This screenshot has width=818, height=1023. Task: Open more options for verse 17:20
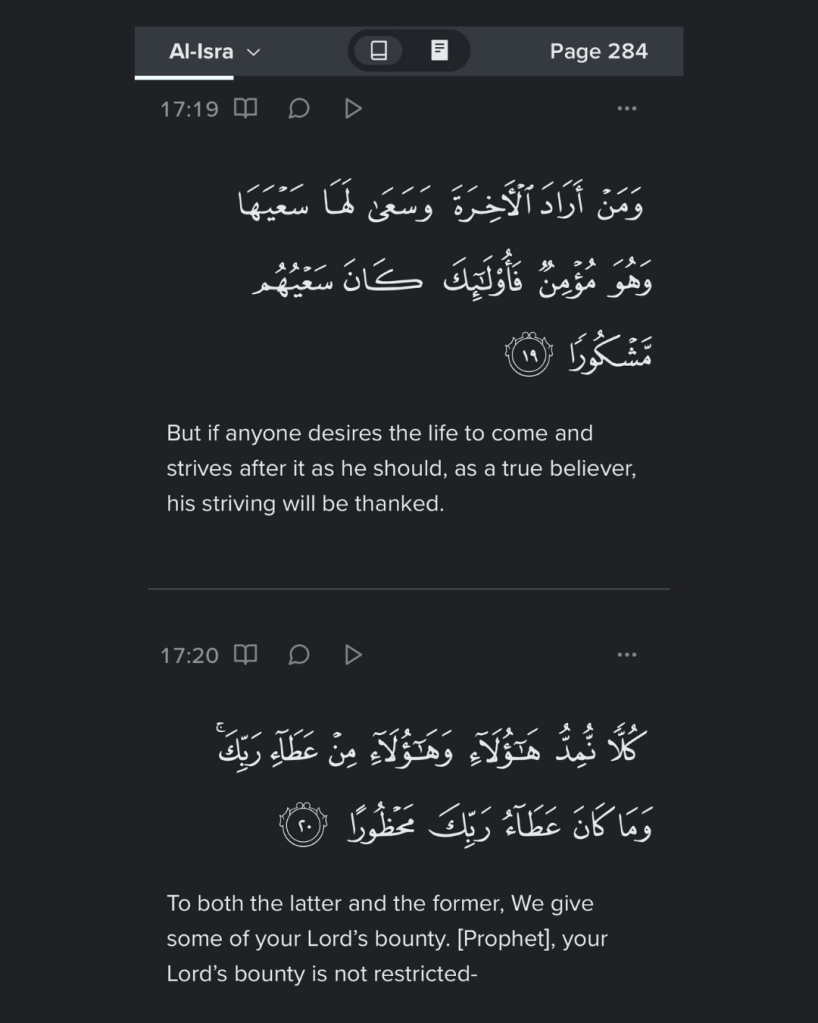click(x=627, y=655)
